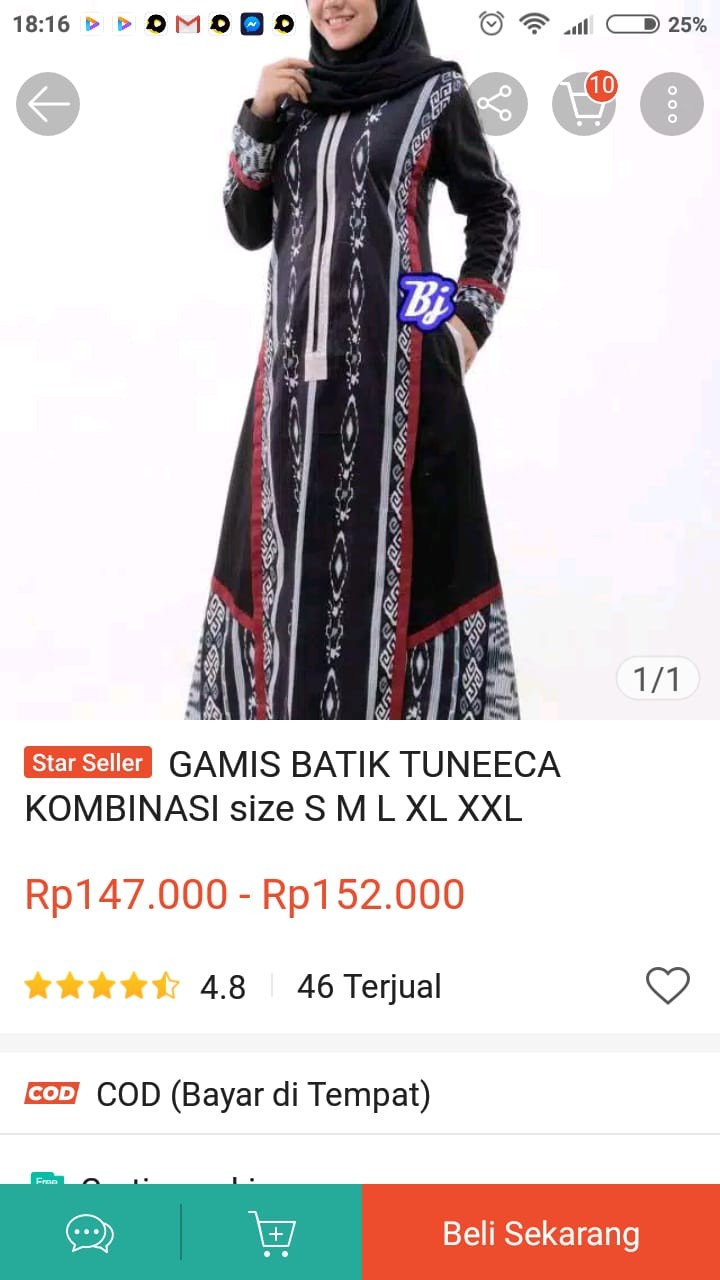
Task: Expand the shipping guarantee row
Action: pyautogui.click(x=200, y=1185)
